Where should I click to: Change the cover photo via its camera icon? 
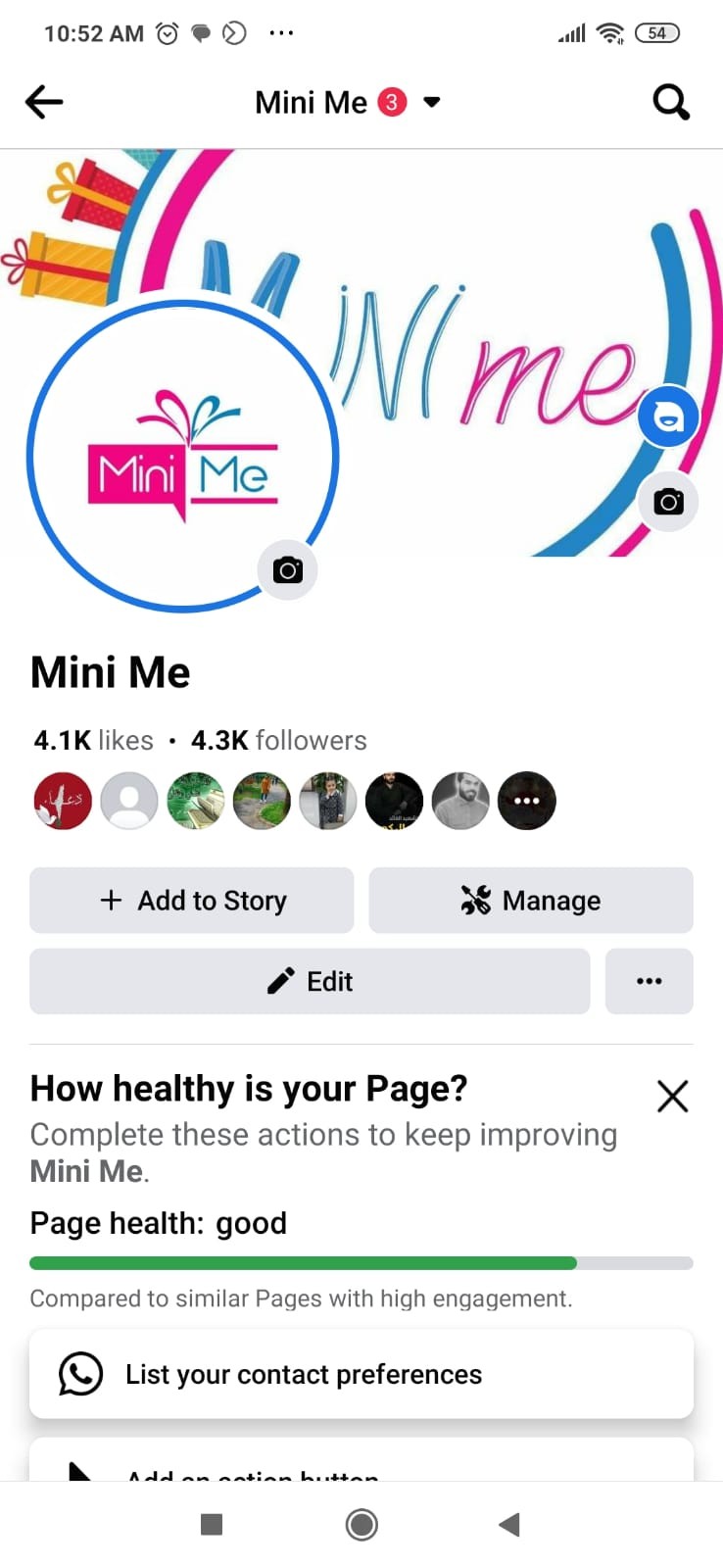[x=668, y=502]
